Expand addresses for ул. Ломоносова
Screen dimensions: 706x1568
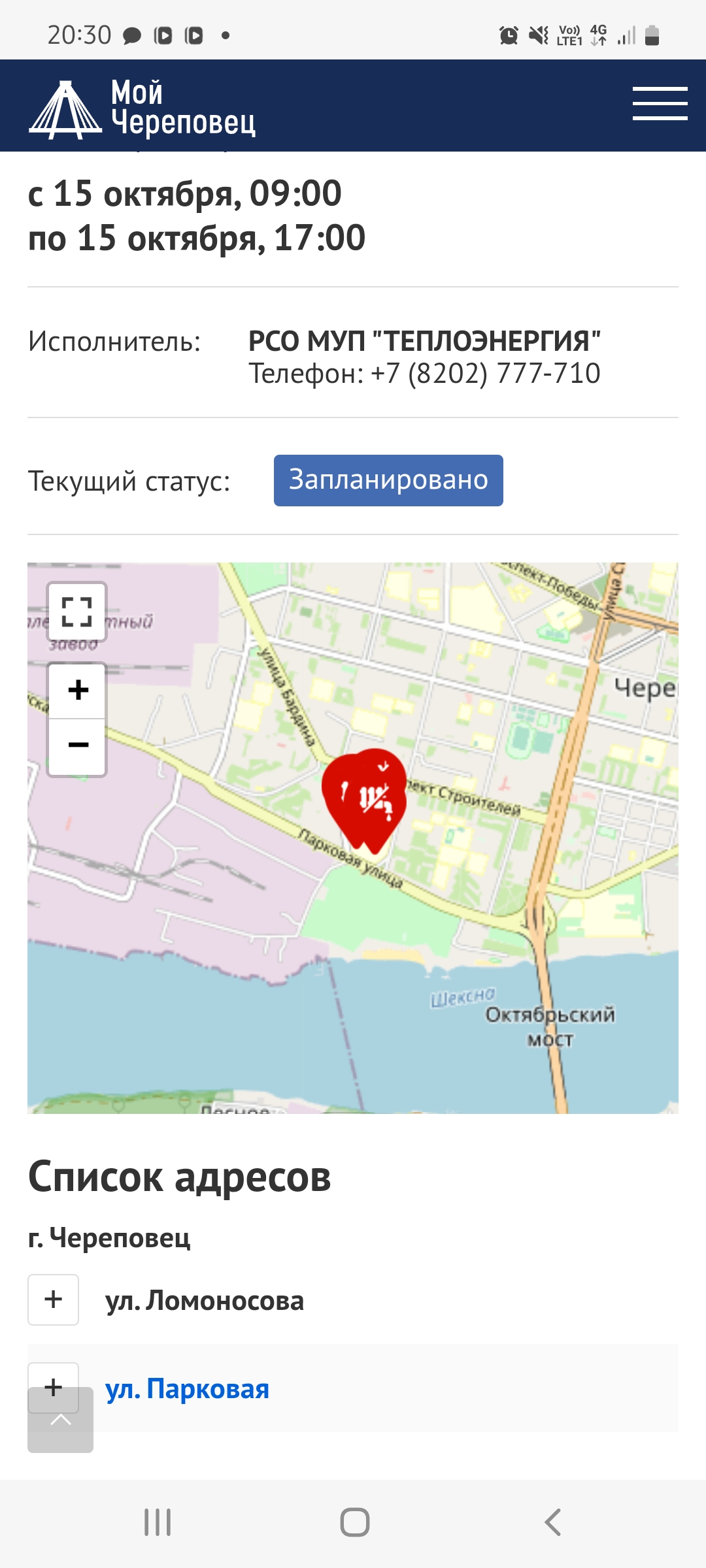[x=54, y=1299]
